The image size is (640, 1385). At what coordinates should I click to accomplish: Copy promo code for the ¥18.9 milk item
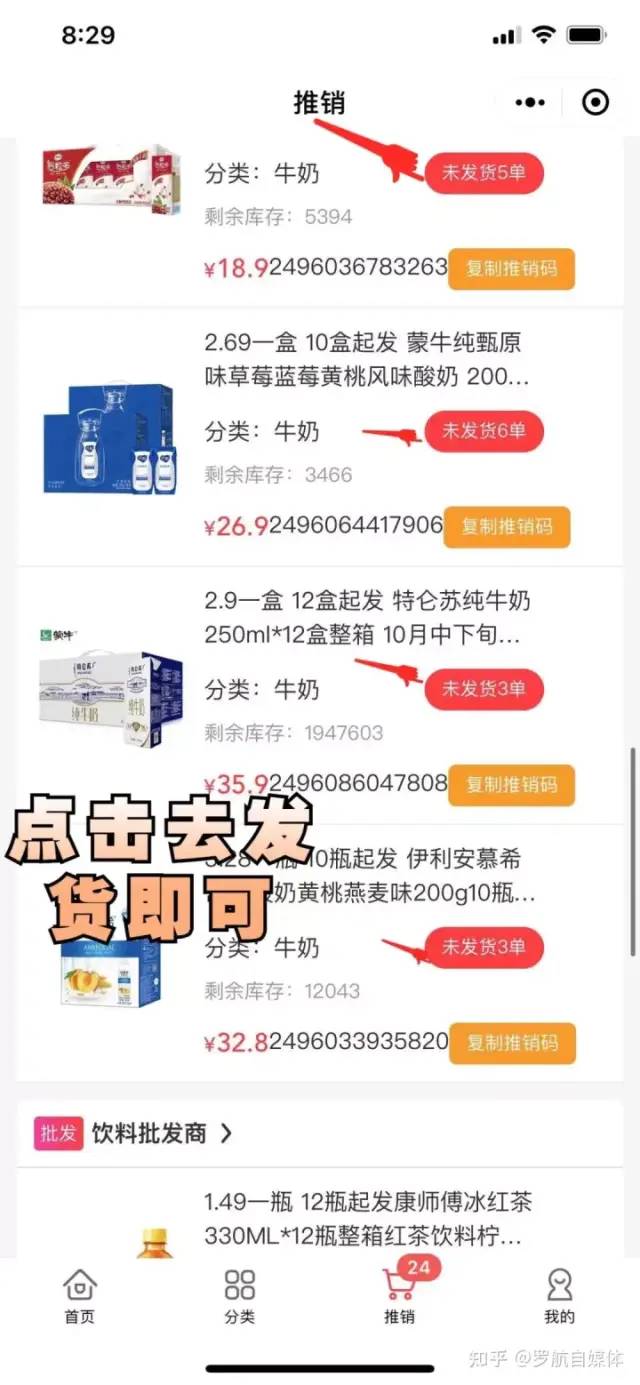(x=511, y=268)
